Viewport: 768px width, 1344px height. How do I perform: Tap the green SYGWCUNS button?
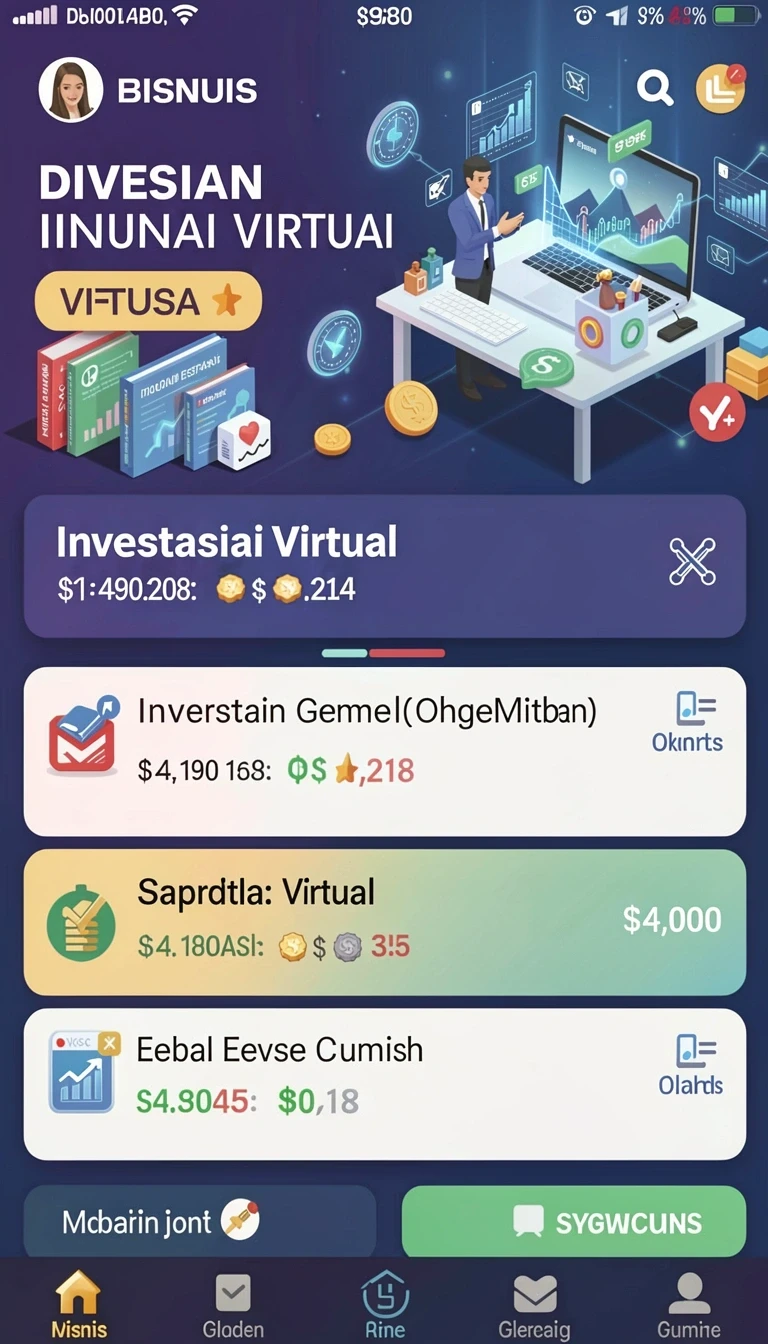tap(574, 1221)
